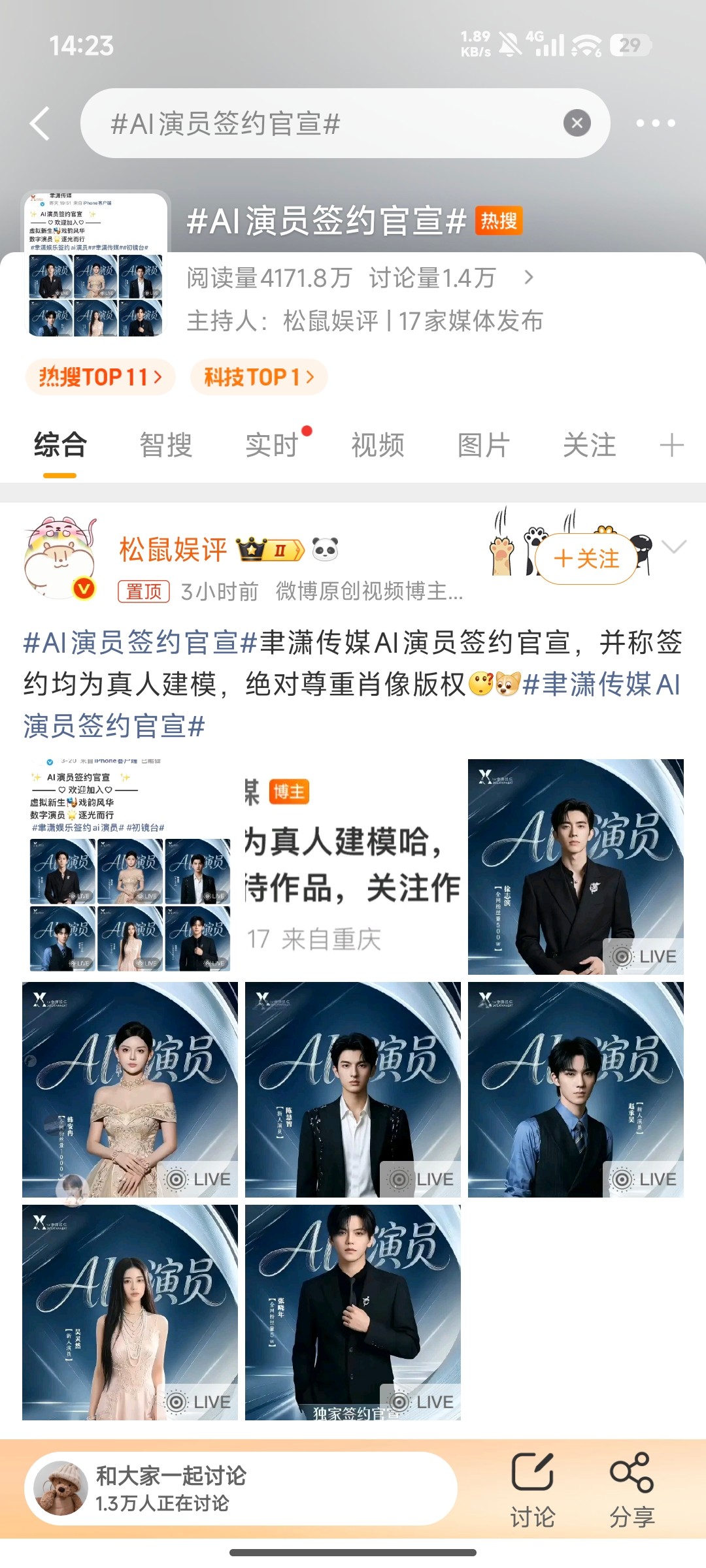Clear the search box text

coord(577,123)
